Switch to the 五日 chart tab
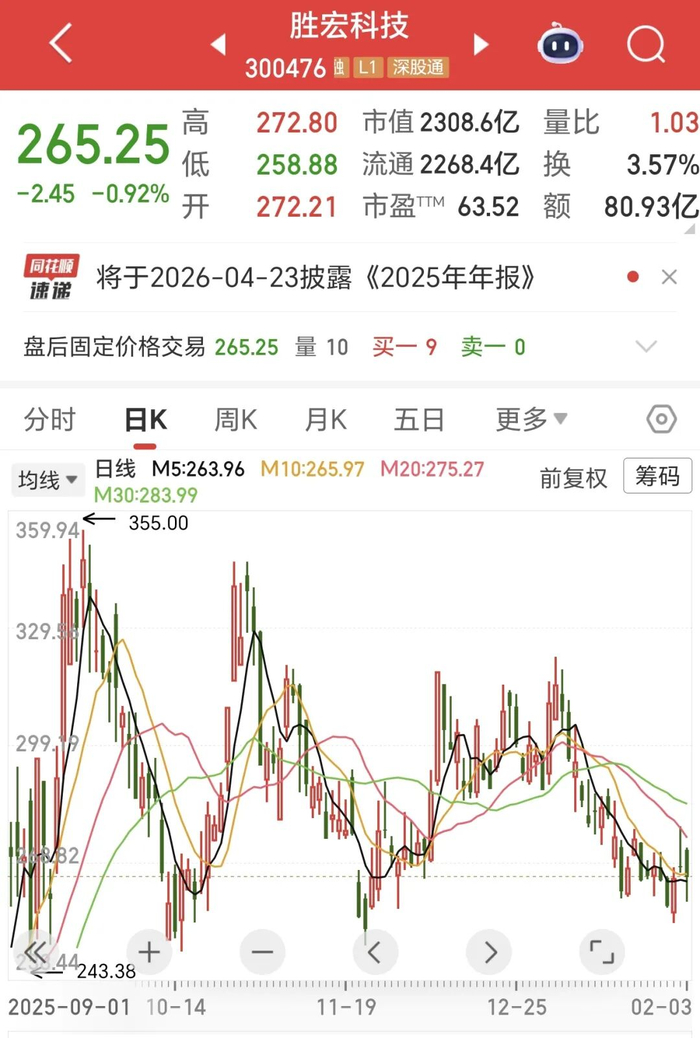This screenshot has width=700, height=1038. [x=419, y=420]
